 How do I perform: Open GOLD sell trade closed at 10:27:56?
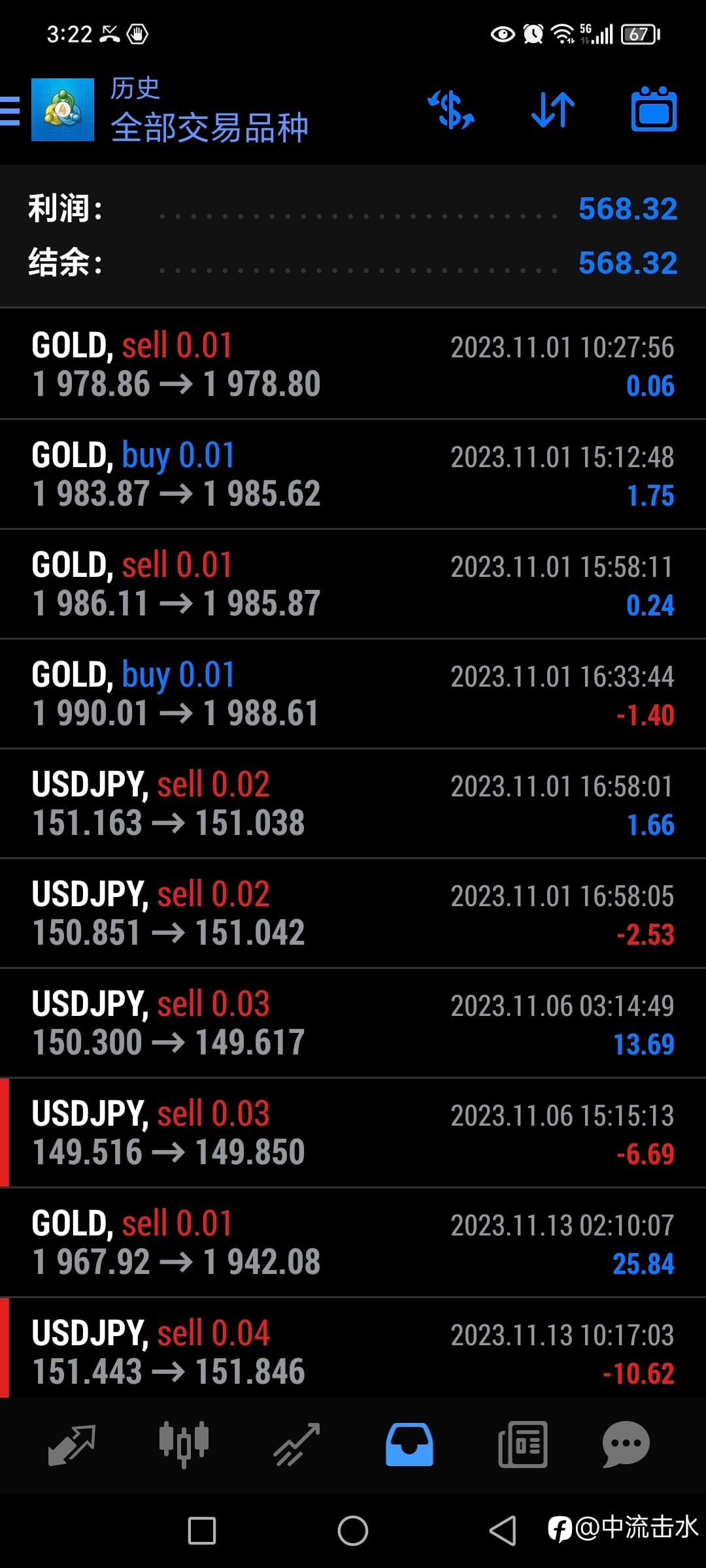tap(353, 365)
